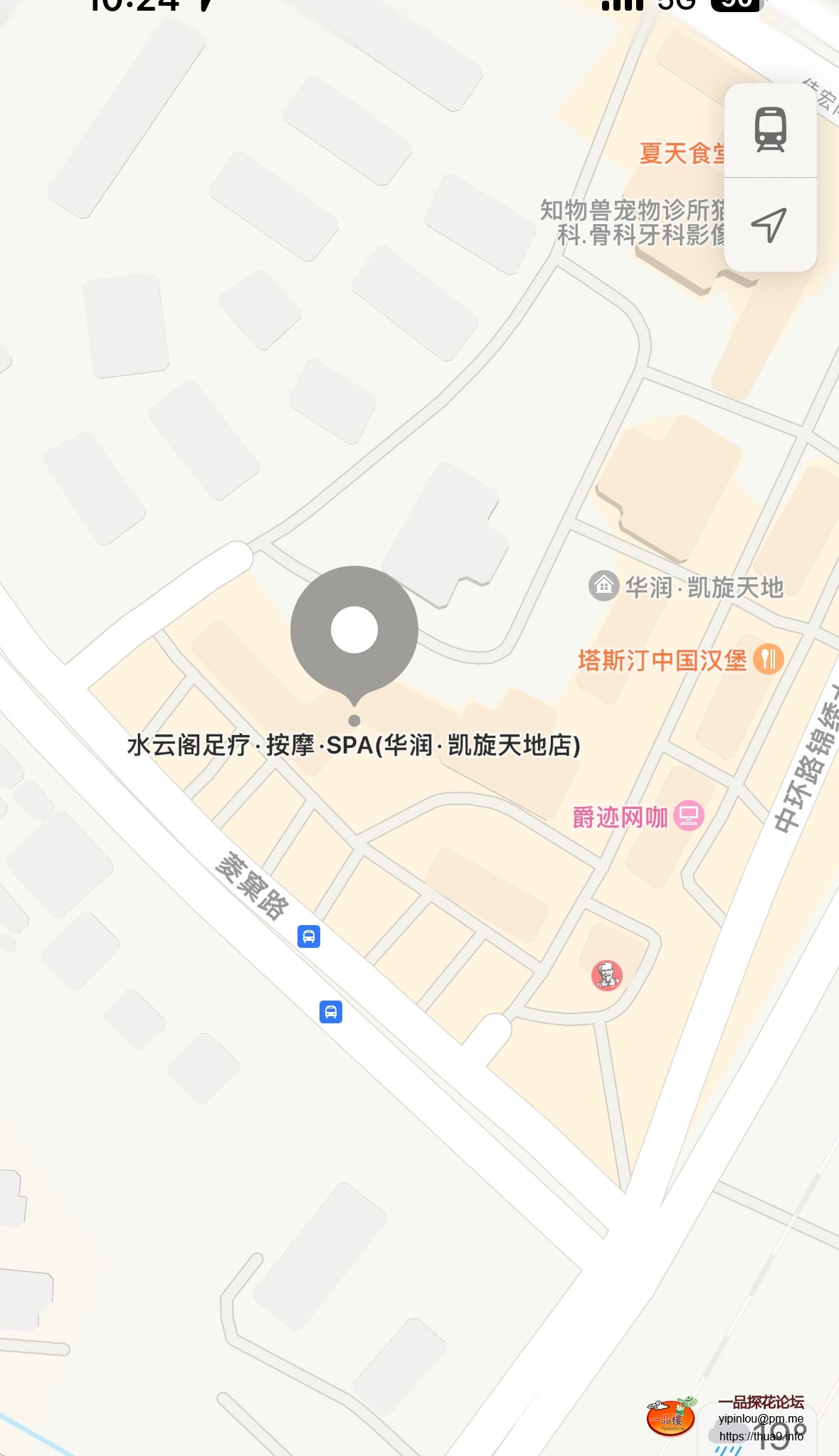839x1456 pixels.
Task: Select the 水云阁足疗 SPA map pin
Action: pos(354,631)
